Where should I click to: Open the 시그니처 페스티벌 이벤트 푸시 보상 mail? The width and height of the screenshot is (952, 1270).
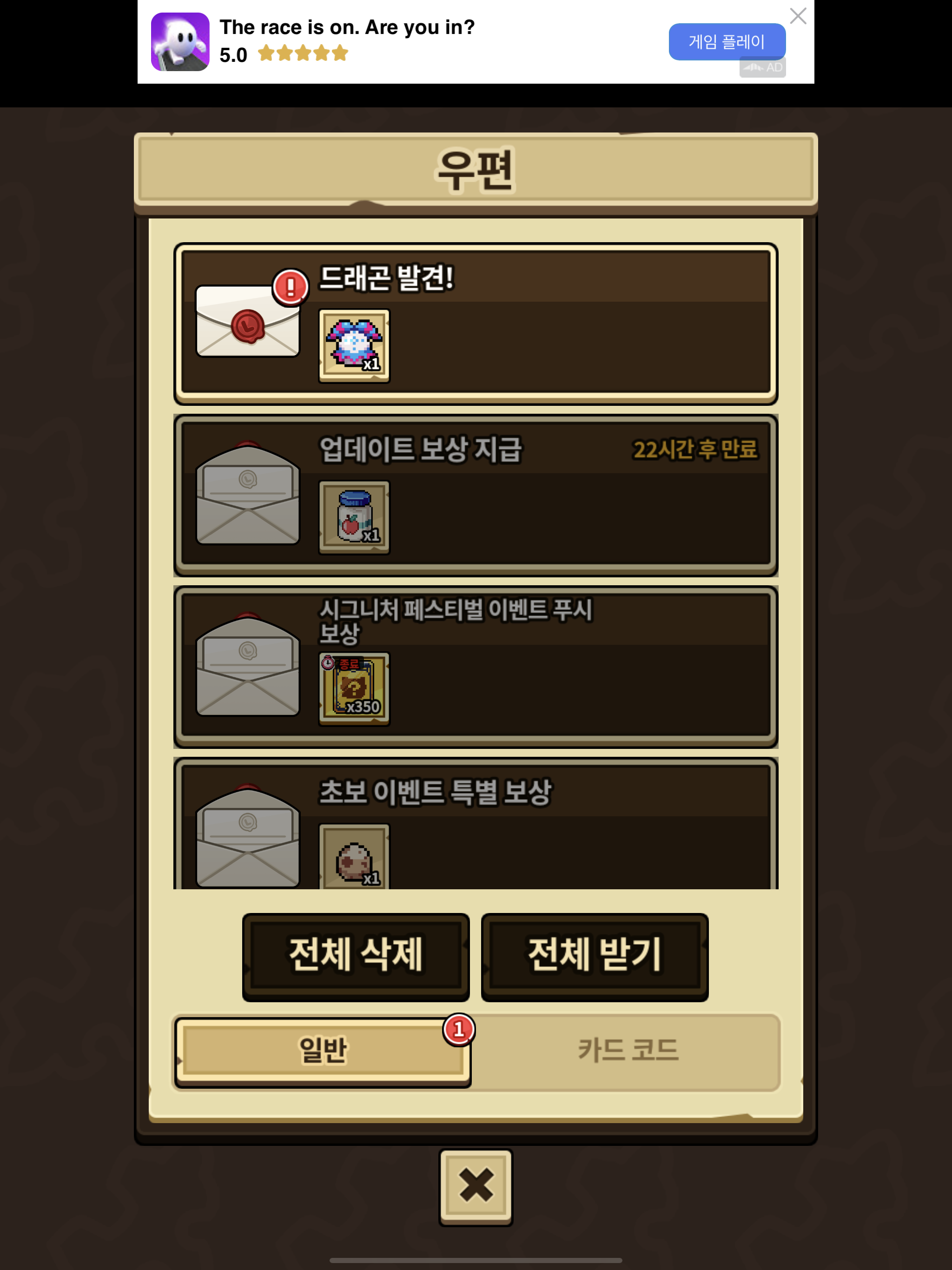[x=476, y=667]
